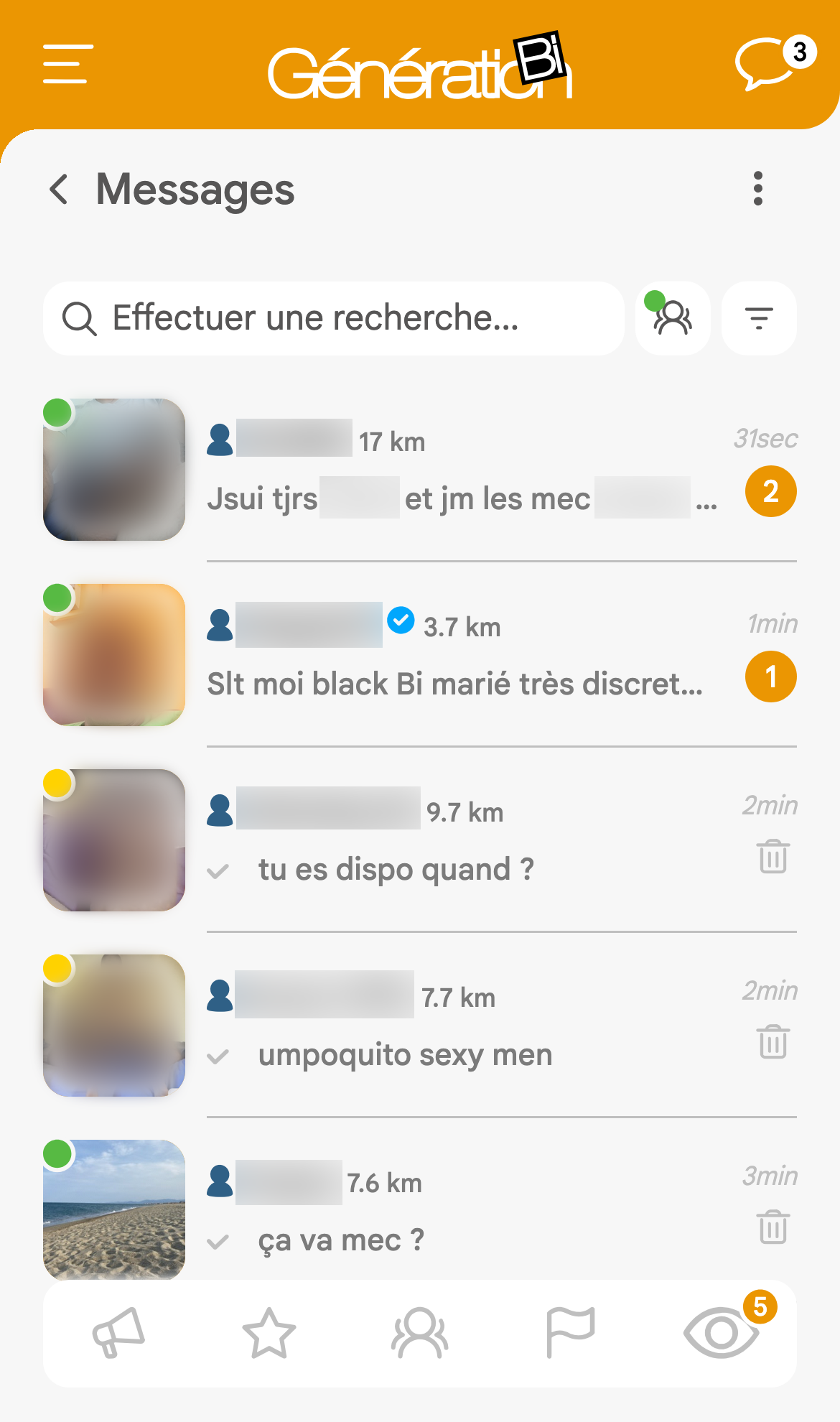840x1422 pixels.
Task: Open the hamburger drawer menu
Action: coord(68,64)
